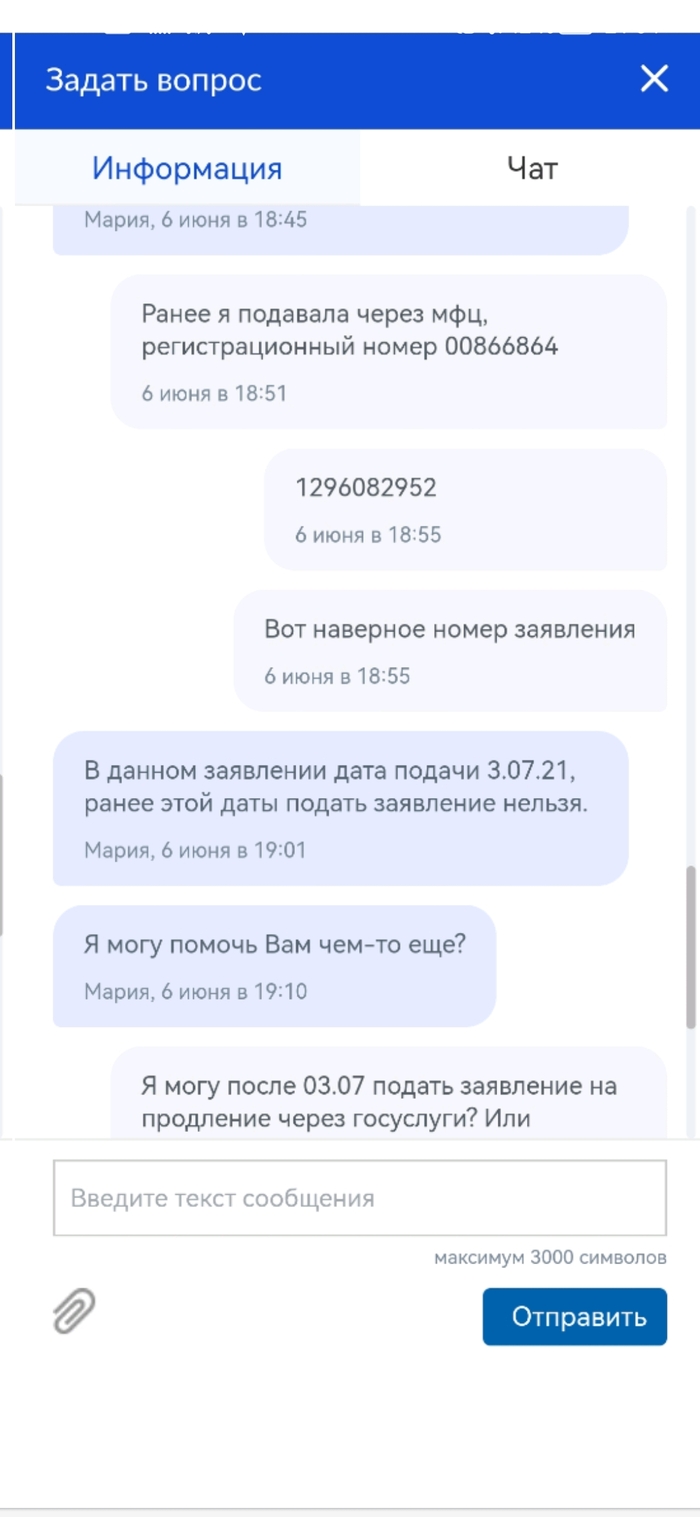This screenshot has height=1517, width=700.
Task: Switch to the Информация tab
Action: (187, 168)
